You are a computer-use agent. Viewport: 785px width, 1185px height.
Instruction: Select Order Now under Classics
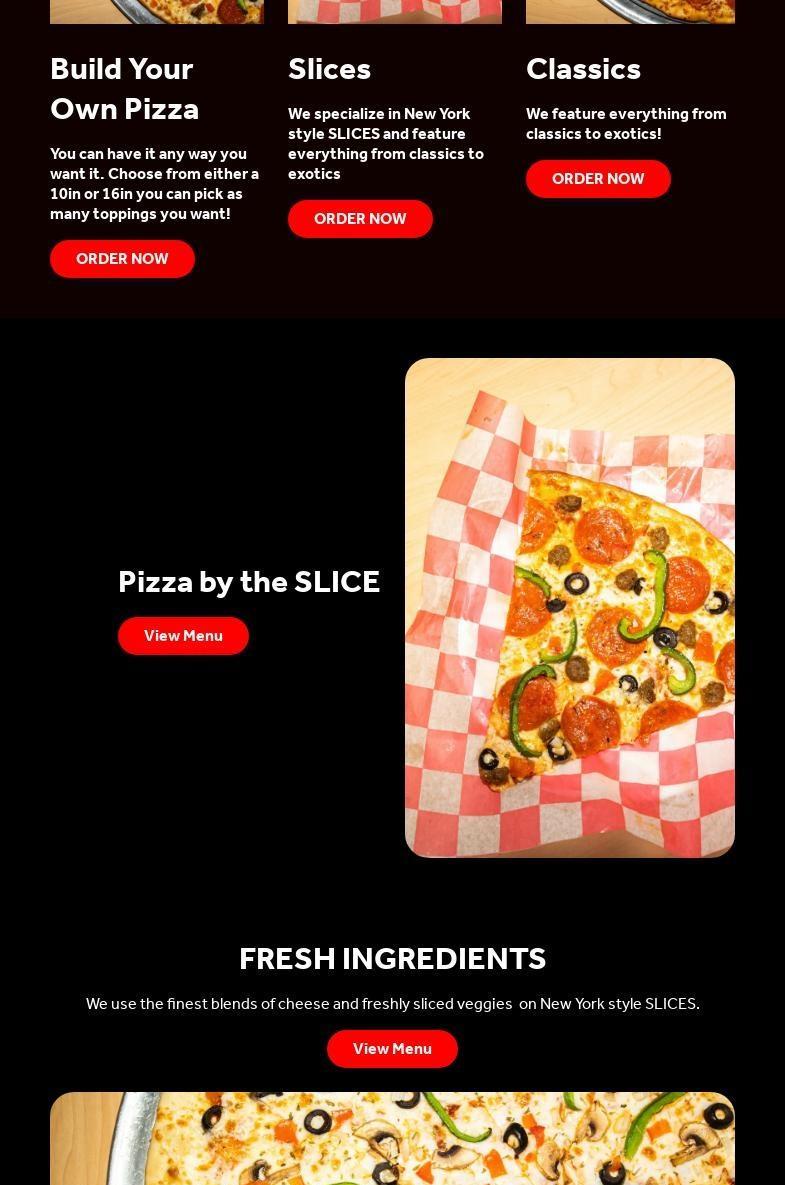598,179
